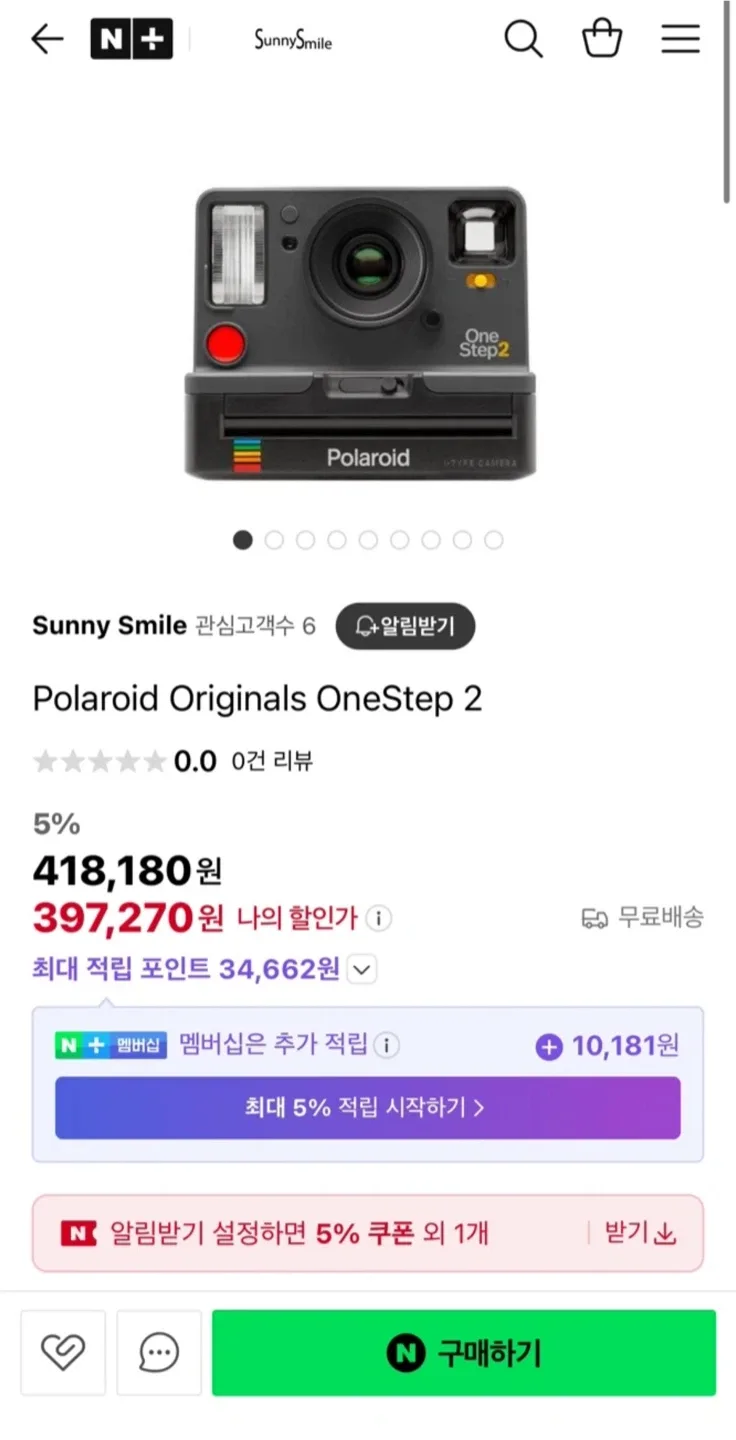Viewport: 736px width, 1440px height.
Task: View the Polaroid OneStep 2 product photo
Action: [361, 333]
